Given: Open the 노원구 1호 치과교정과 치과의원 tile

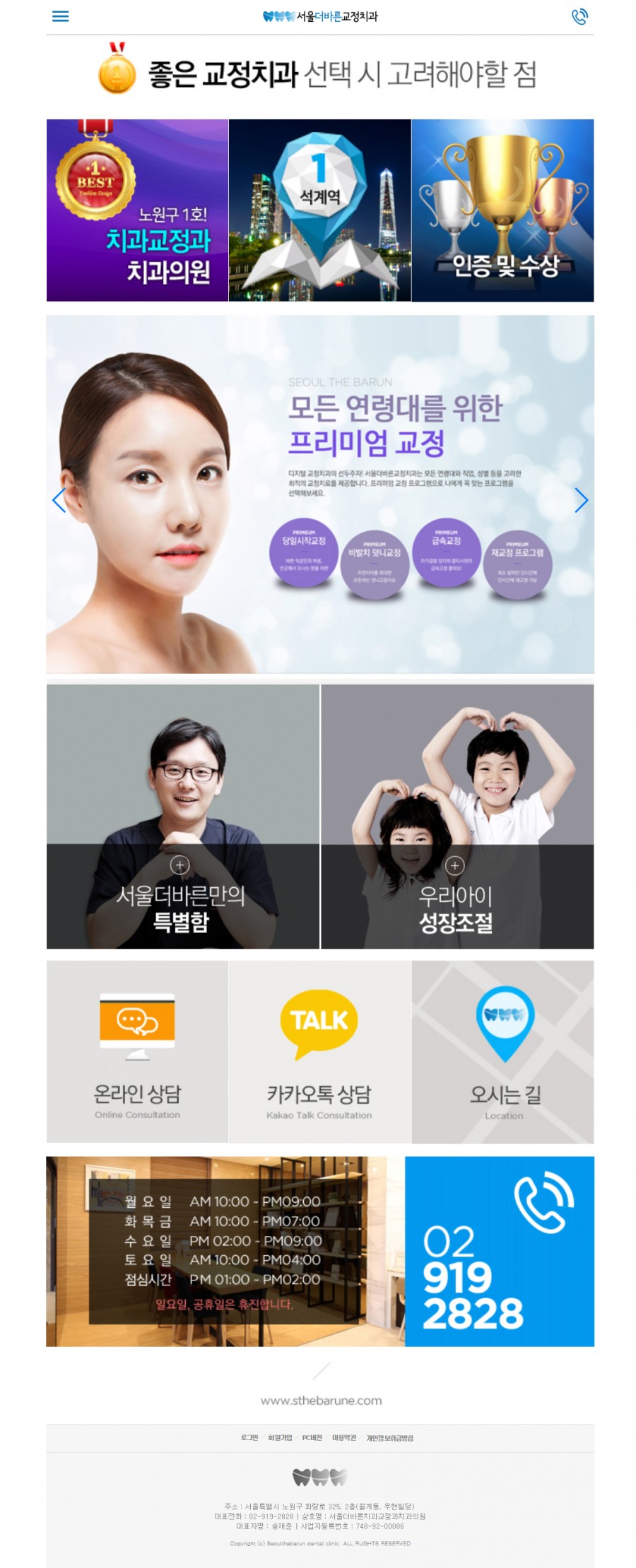Looking at the screenshot, I should point(137,210).
